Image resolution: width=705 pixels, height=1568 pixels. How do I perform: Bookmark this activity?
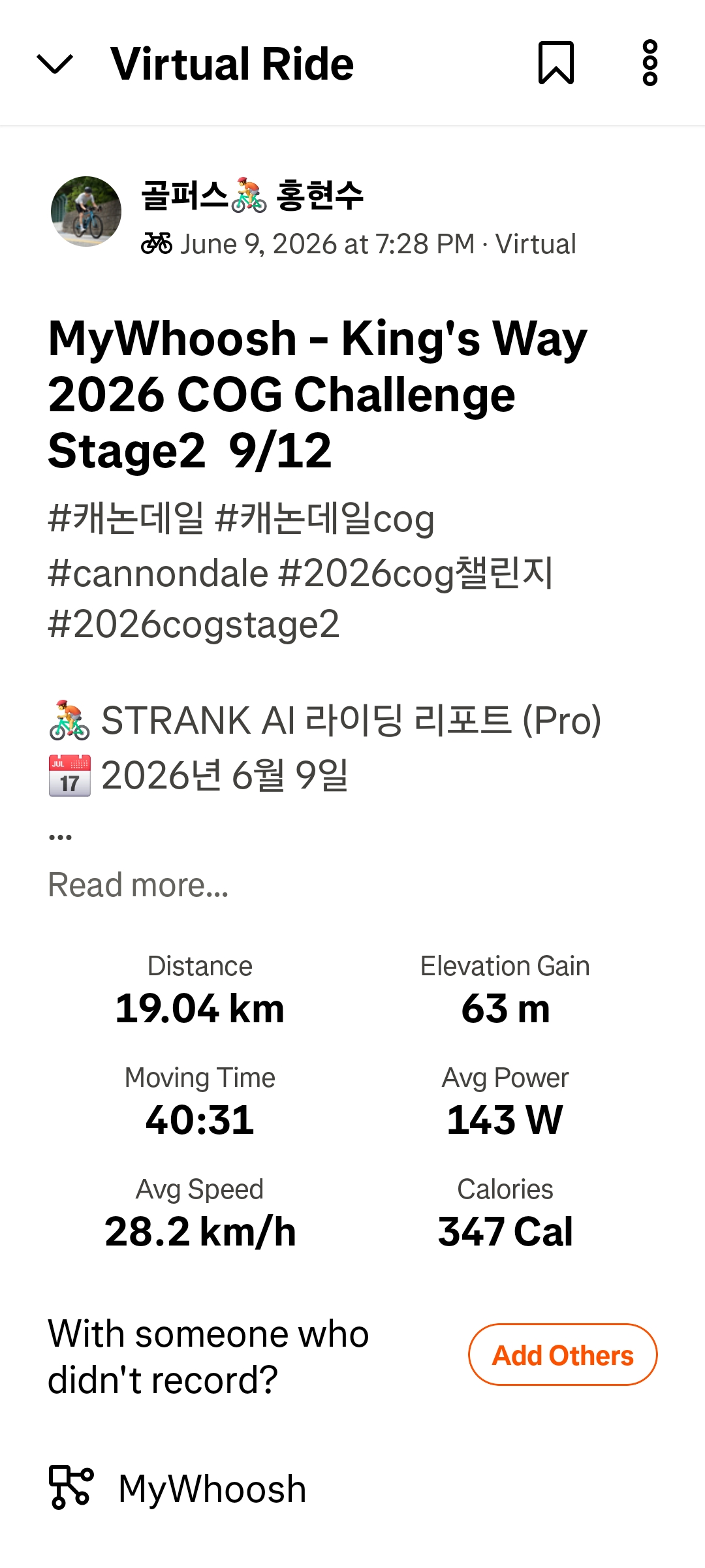(x=556, y=63)
